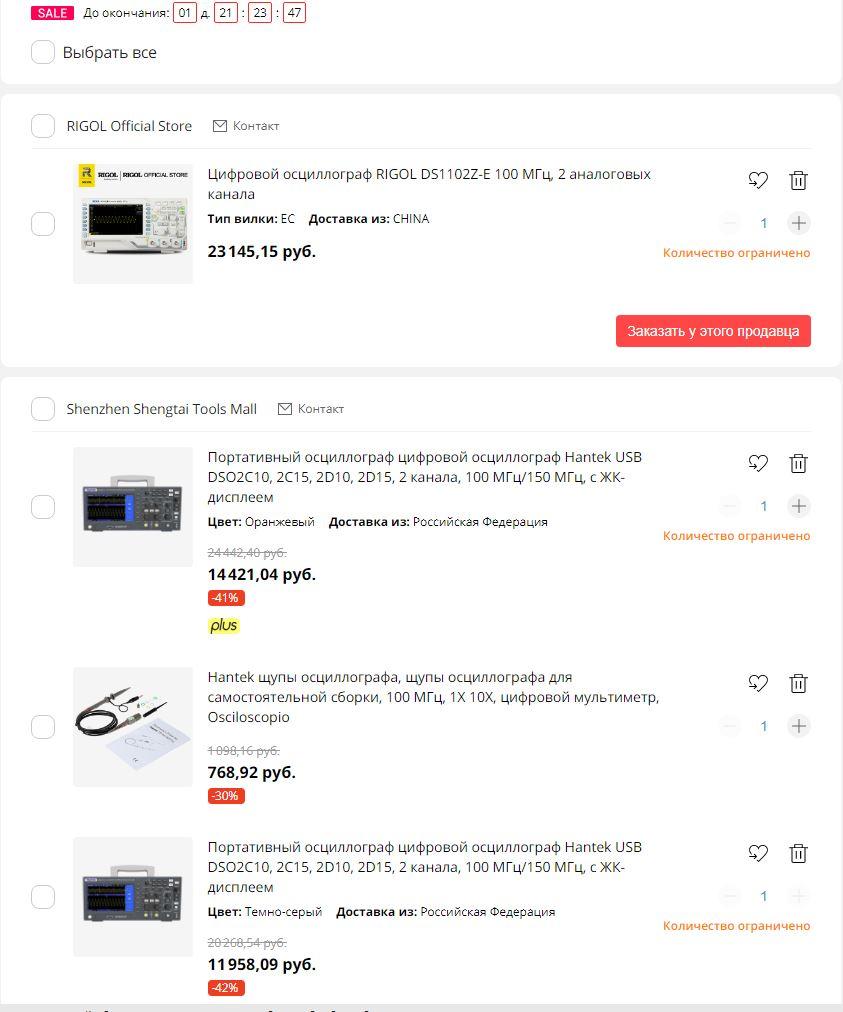This screenshot has width=843, height=1012.
Task: Contact the Shenzhen Shengtai Tools Mall seller
Action: (311, 409)
